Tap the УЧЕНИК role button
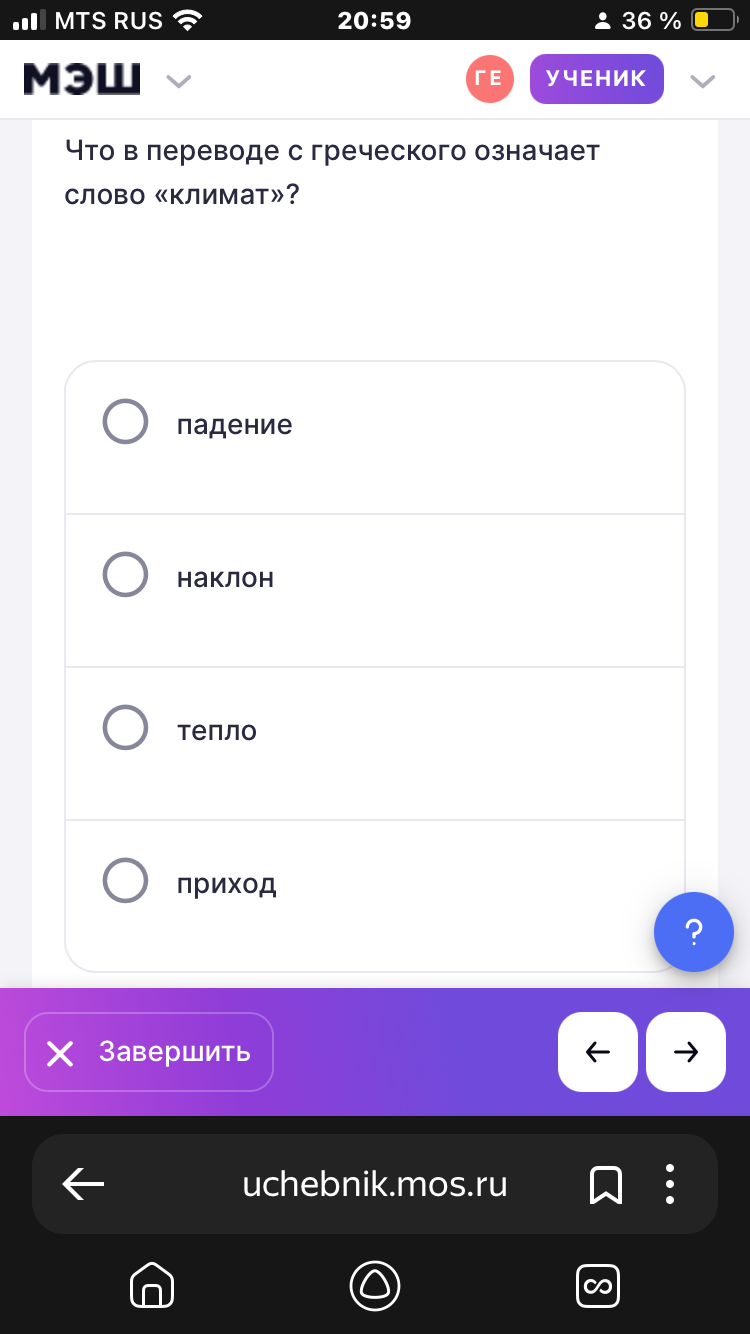The width and height of the screenshot is (750, 1334). click(x=597, y=79)
